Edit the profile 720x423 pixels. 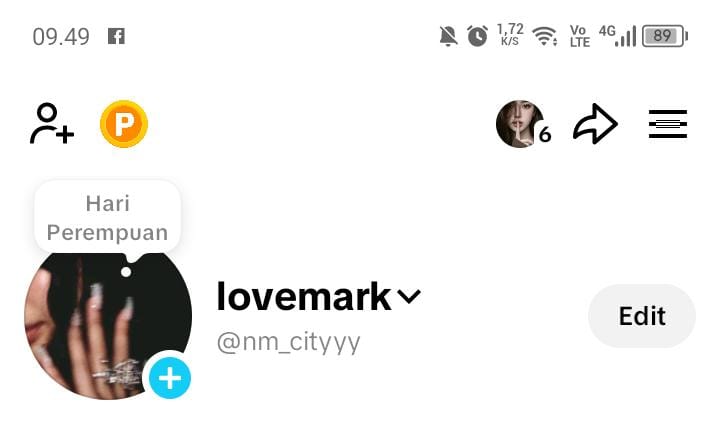click(641, 316)
